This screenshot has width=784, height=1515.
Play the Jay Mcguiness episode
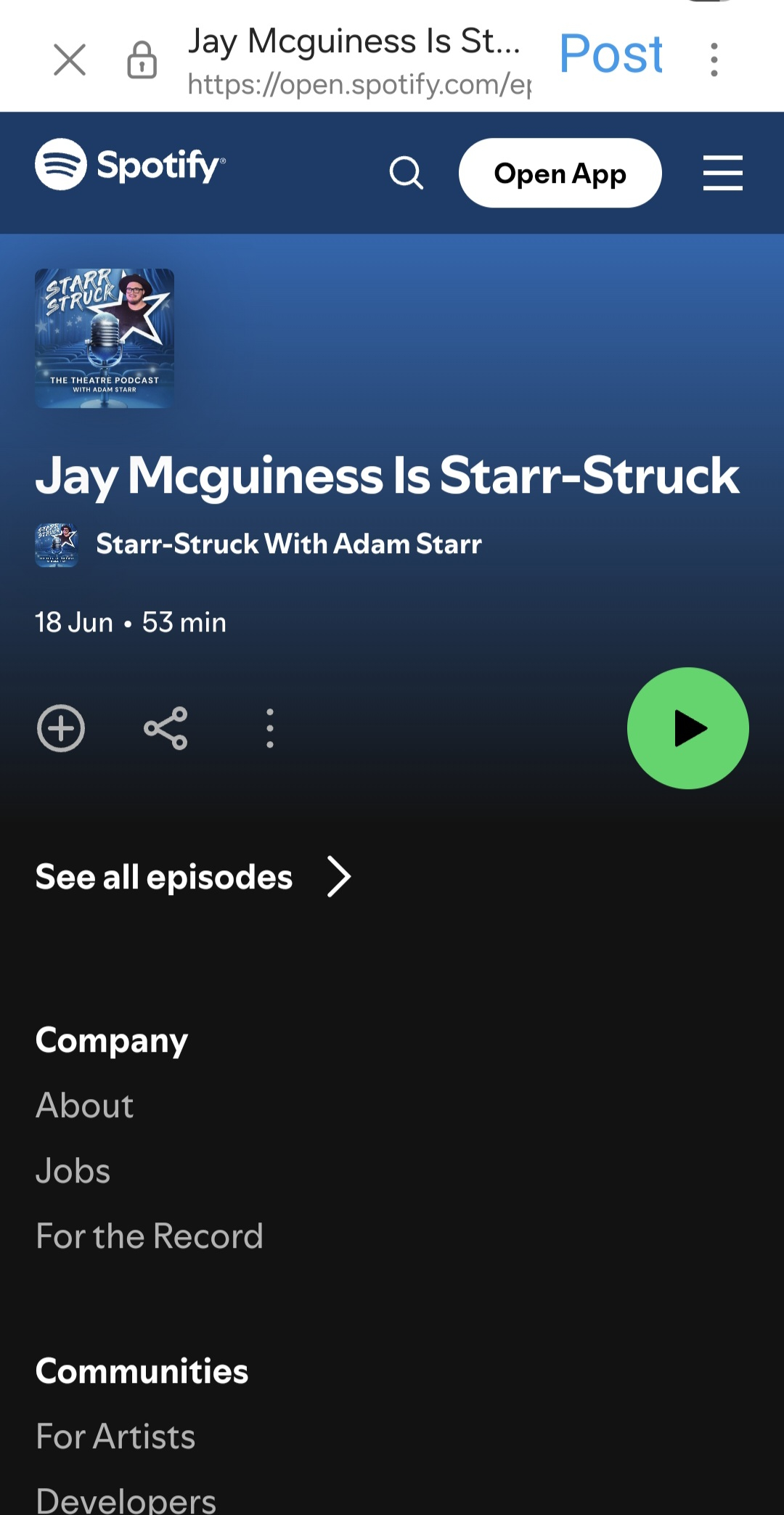pos(687,728)
